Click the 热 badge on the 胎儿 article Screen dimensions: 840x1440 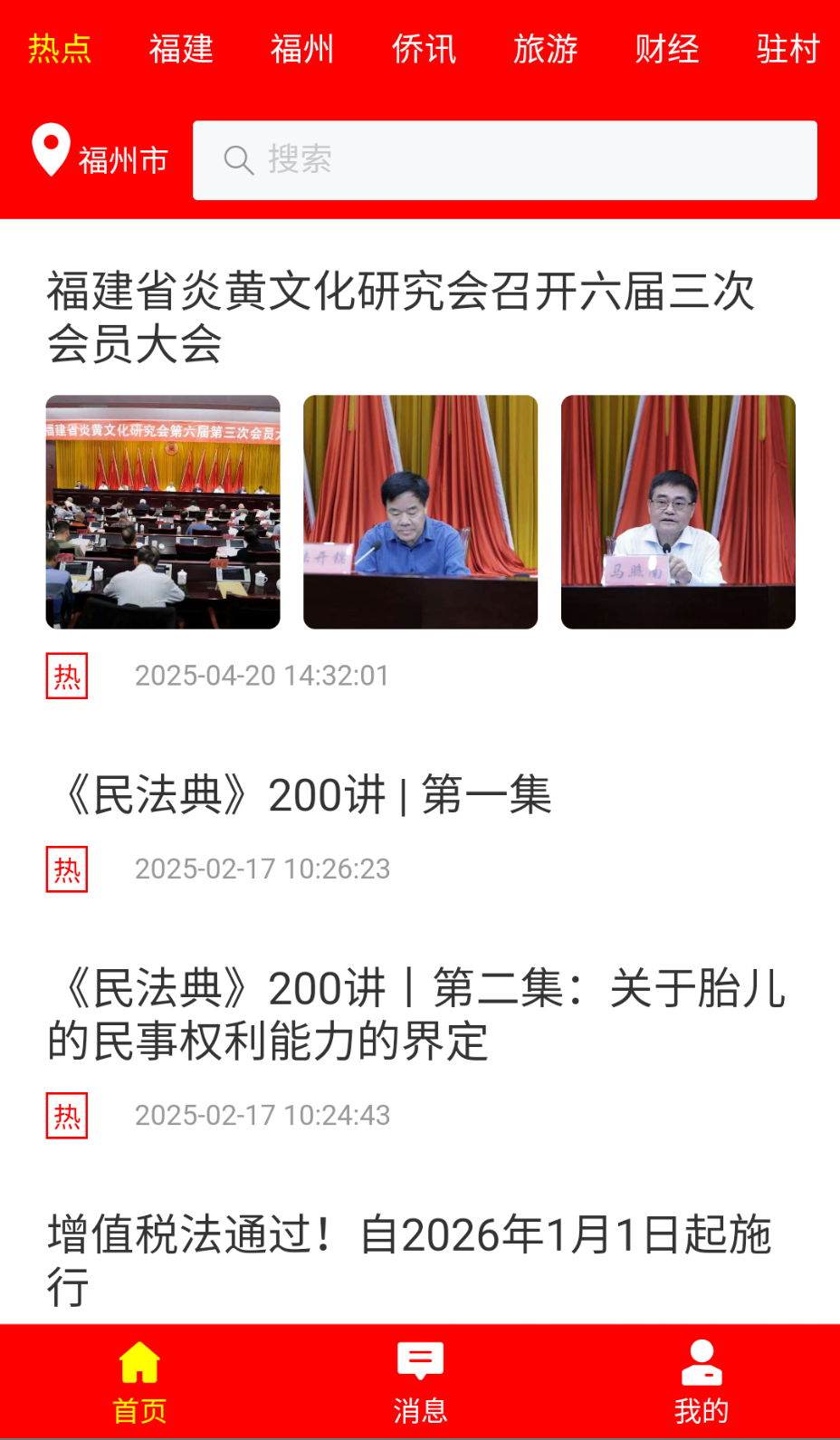[66, 1117]
